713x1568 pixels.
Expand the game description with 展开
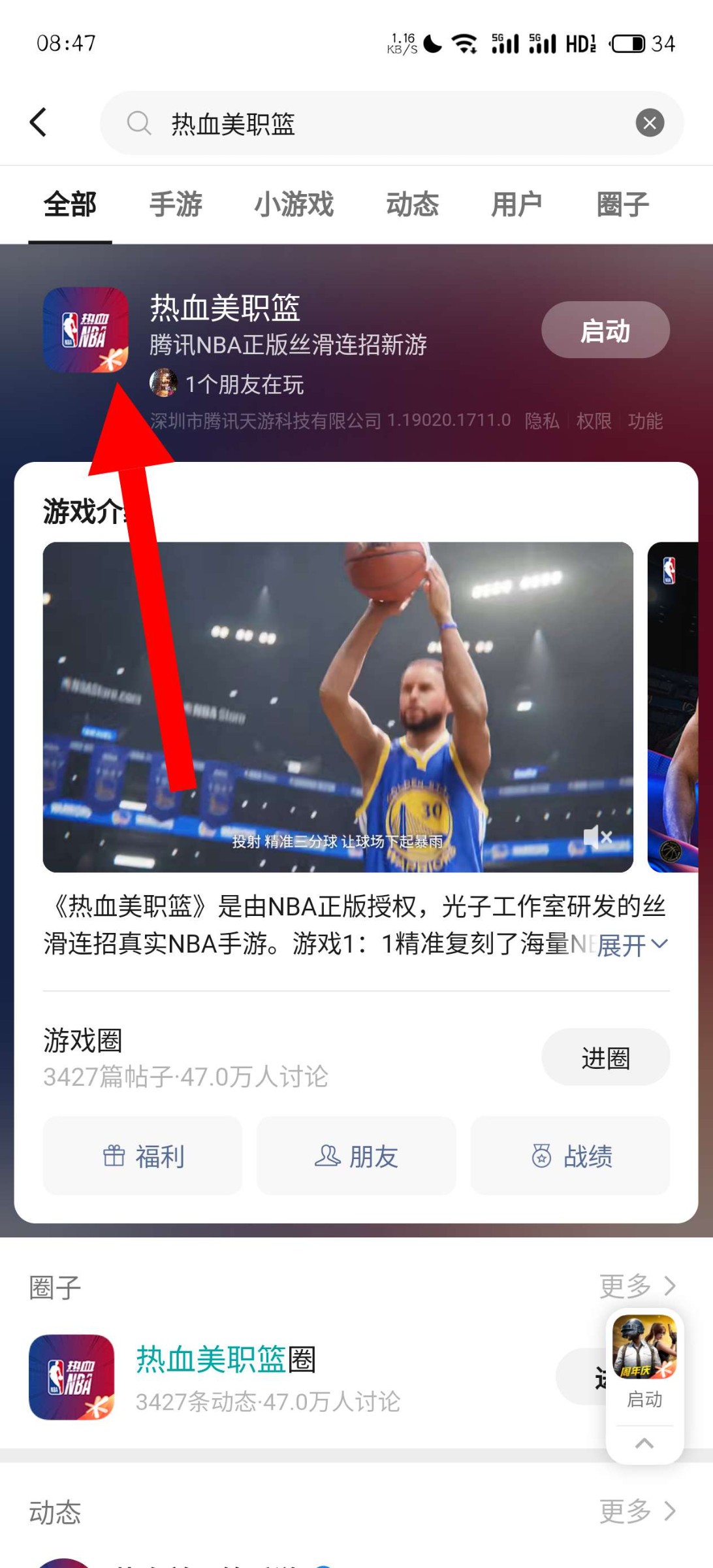coord(632,945)
